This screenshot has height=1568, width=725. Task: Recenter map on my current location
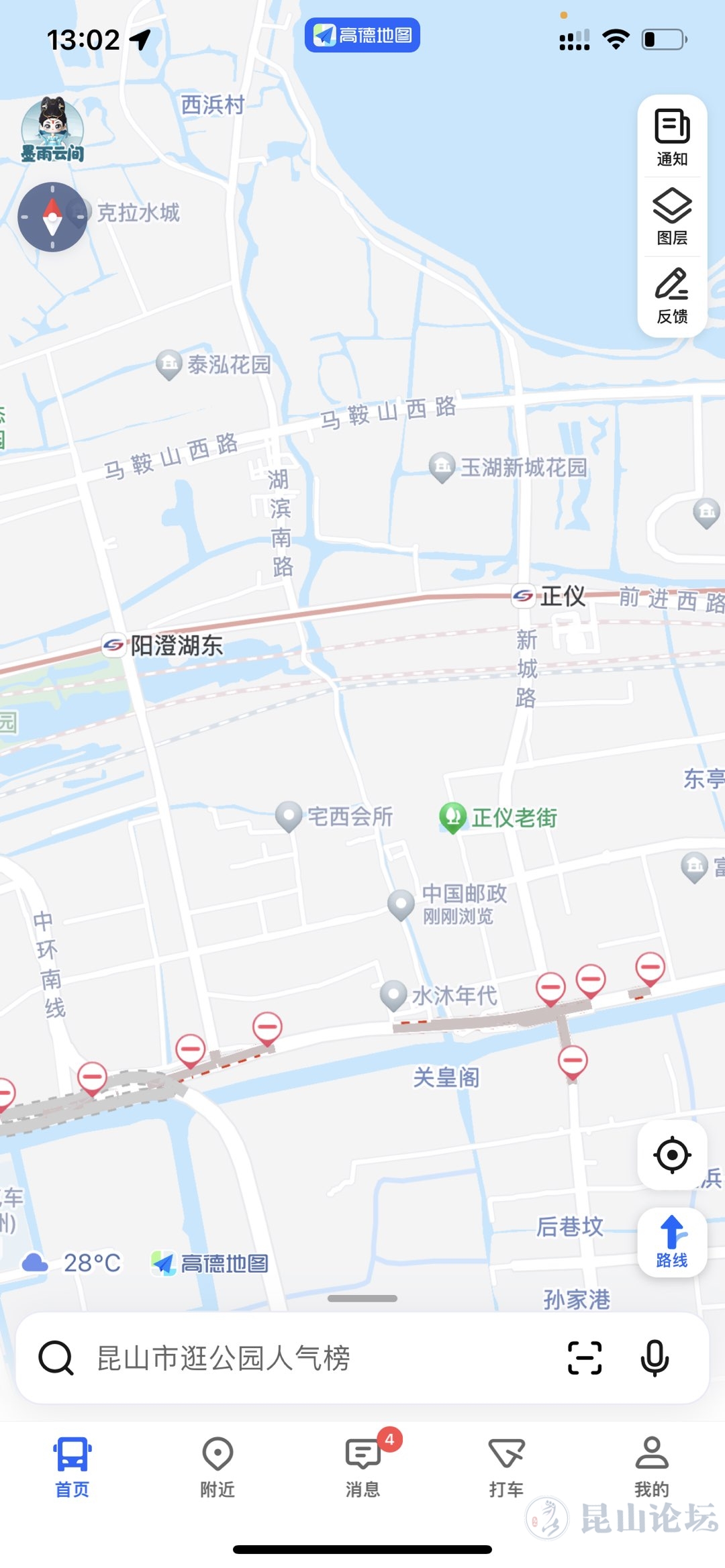(x=672, y=1155)
